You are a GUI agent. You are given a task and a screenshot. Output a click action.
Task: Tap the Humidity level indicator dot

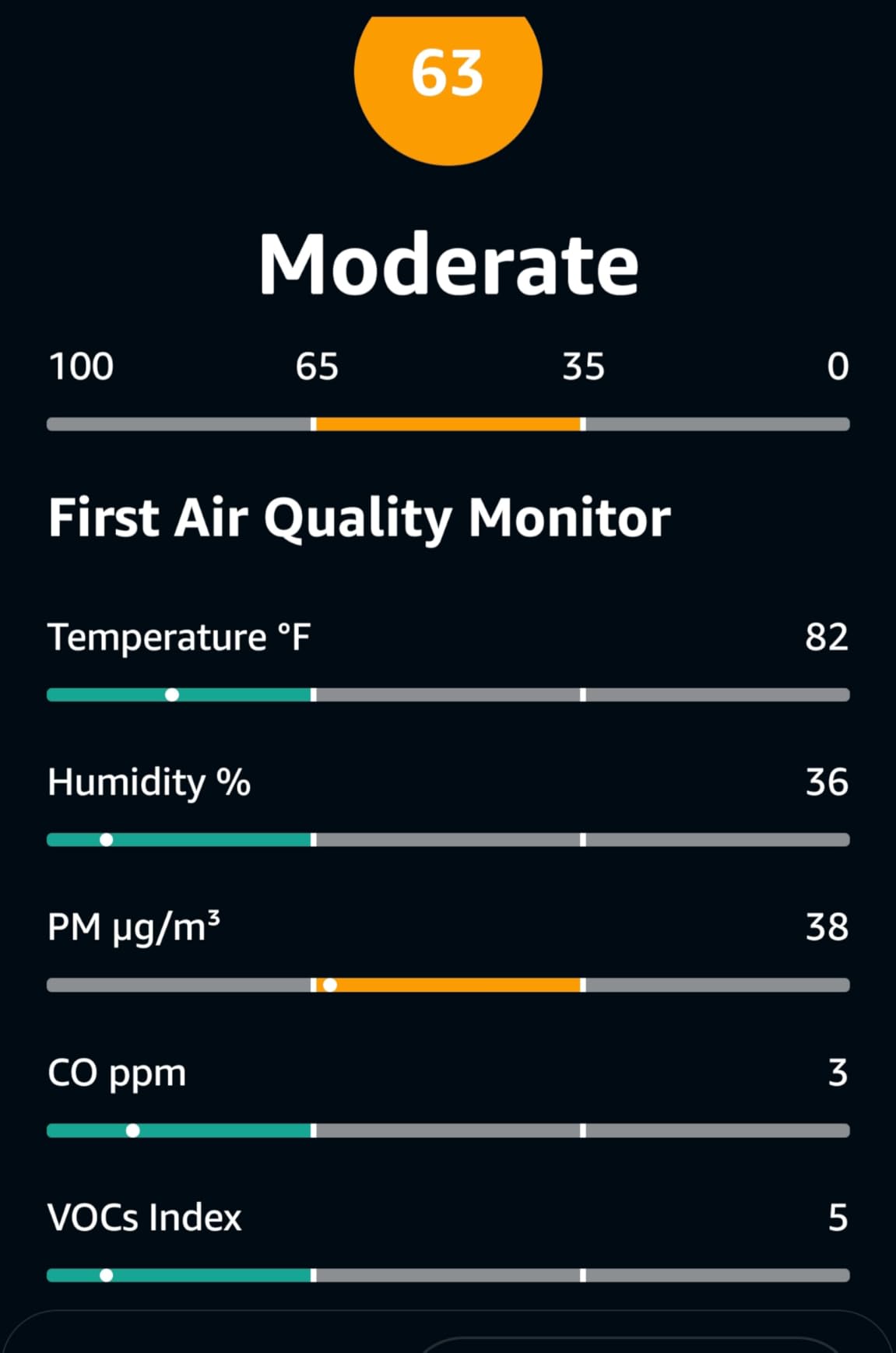coord(105,838)
